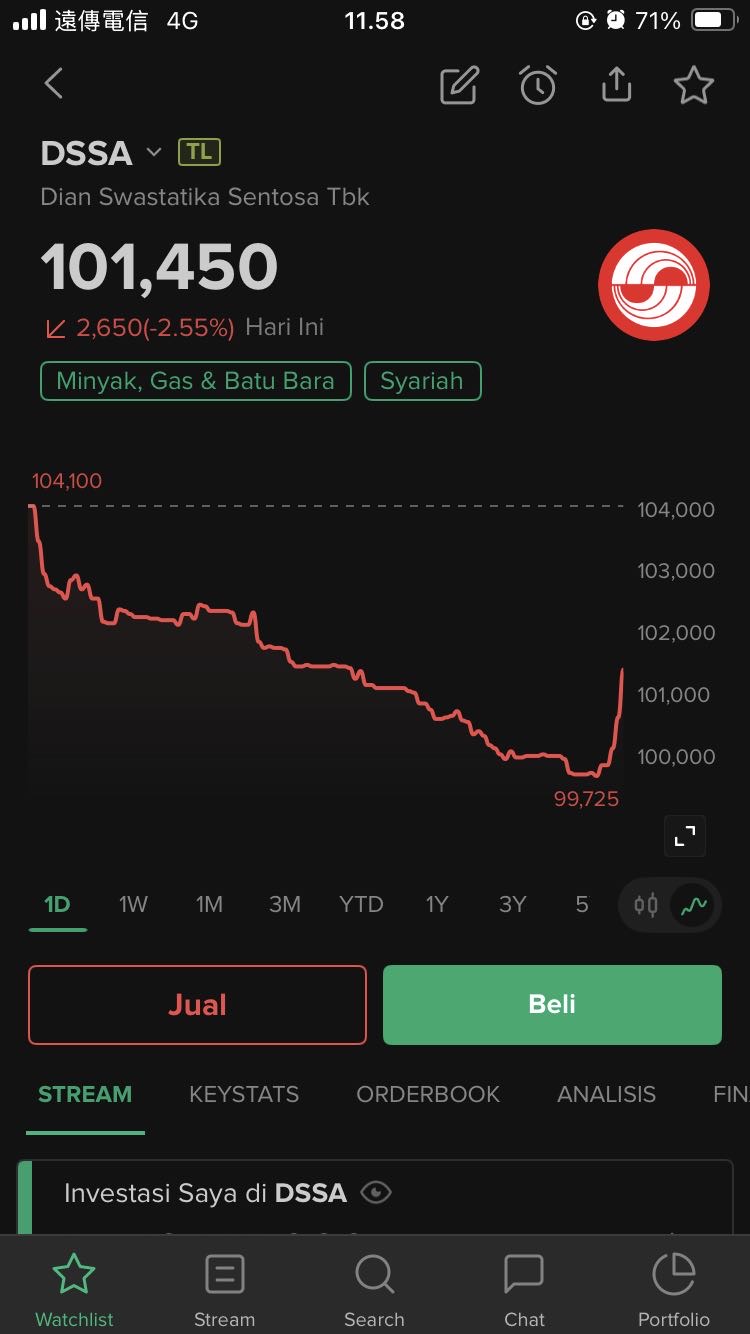Expand the chart to fullscreen
Viewport: 750px width, 1334px height.
[x=685, y=837]
